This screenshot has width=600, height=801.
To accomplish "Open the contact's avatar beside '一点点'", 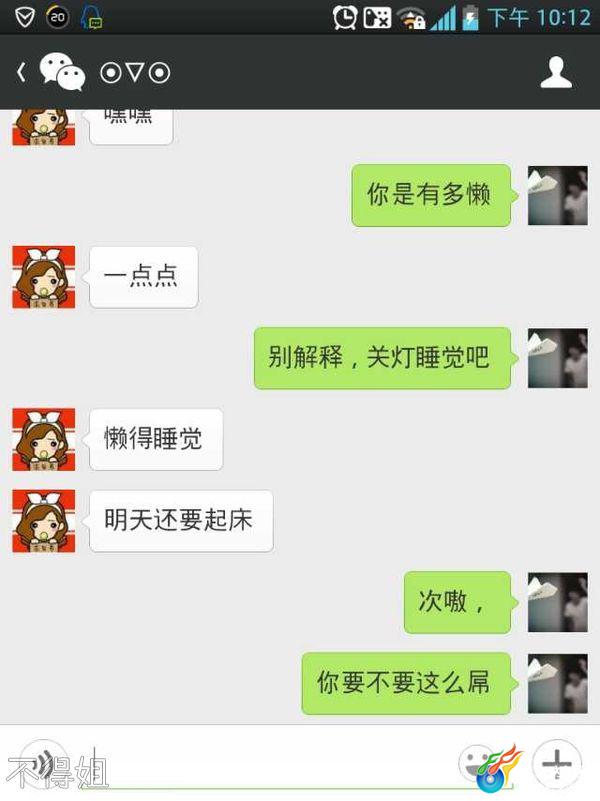I will click(44, 277).
